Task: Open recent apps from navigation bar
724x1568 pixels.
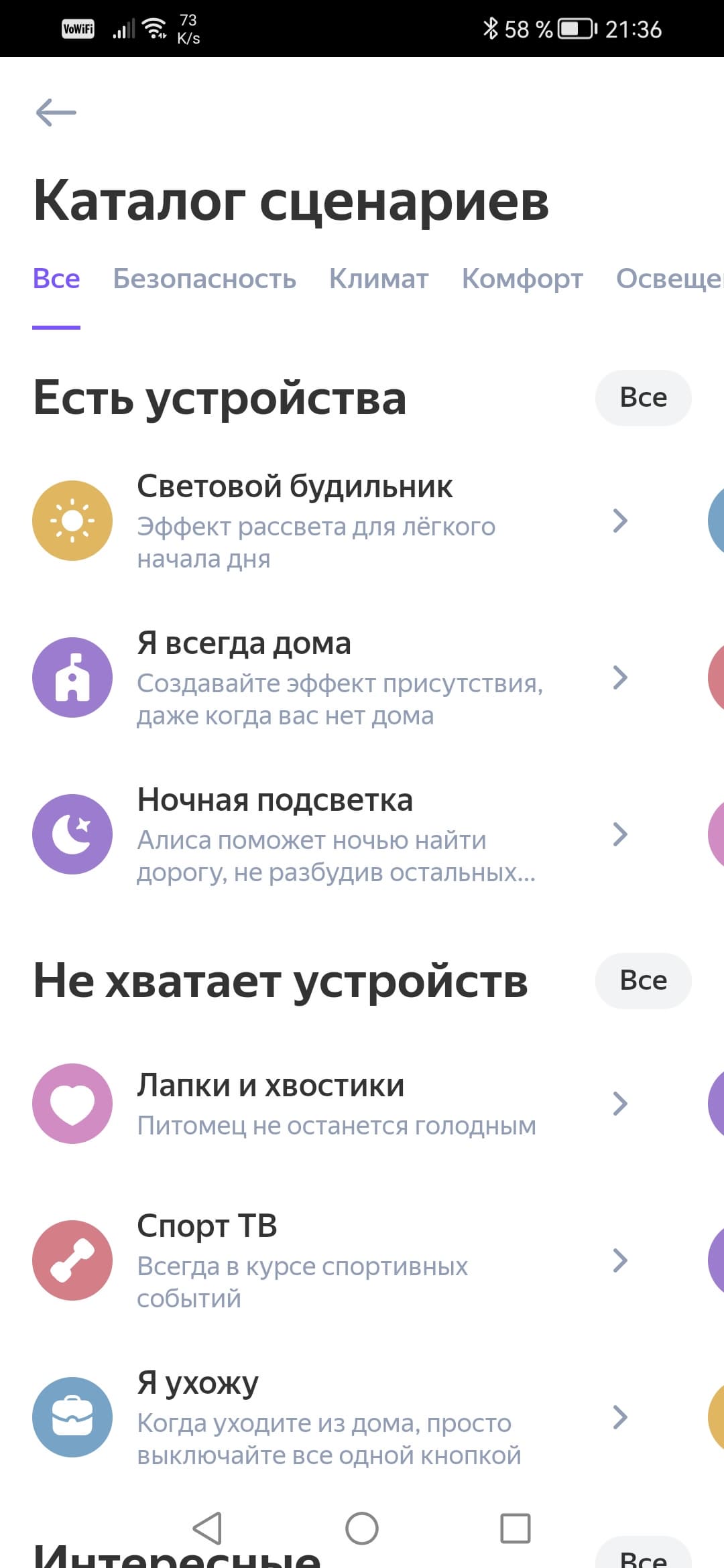Action: [x=516, y=1528]
